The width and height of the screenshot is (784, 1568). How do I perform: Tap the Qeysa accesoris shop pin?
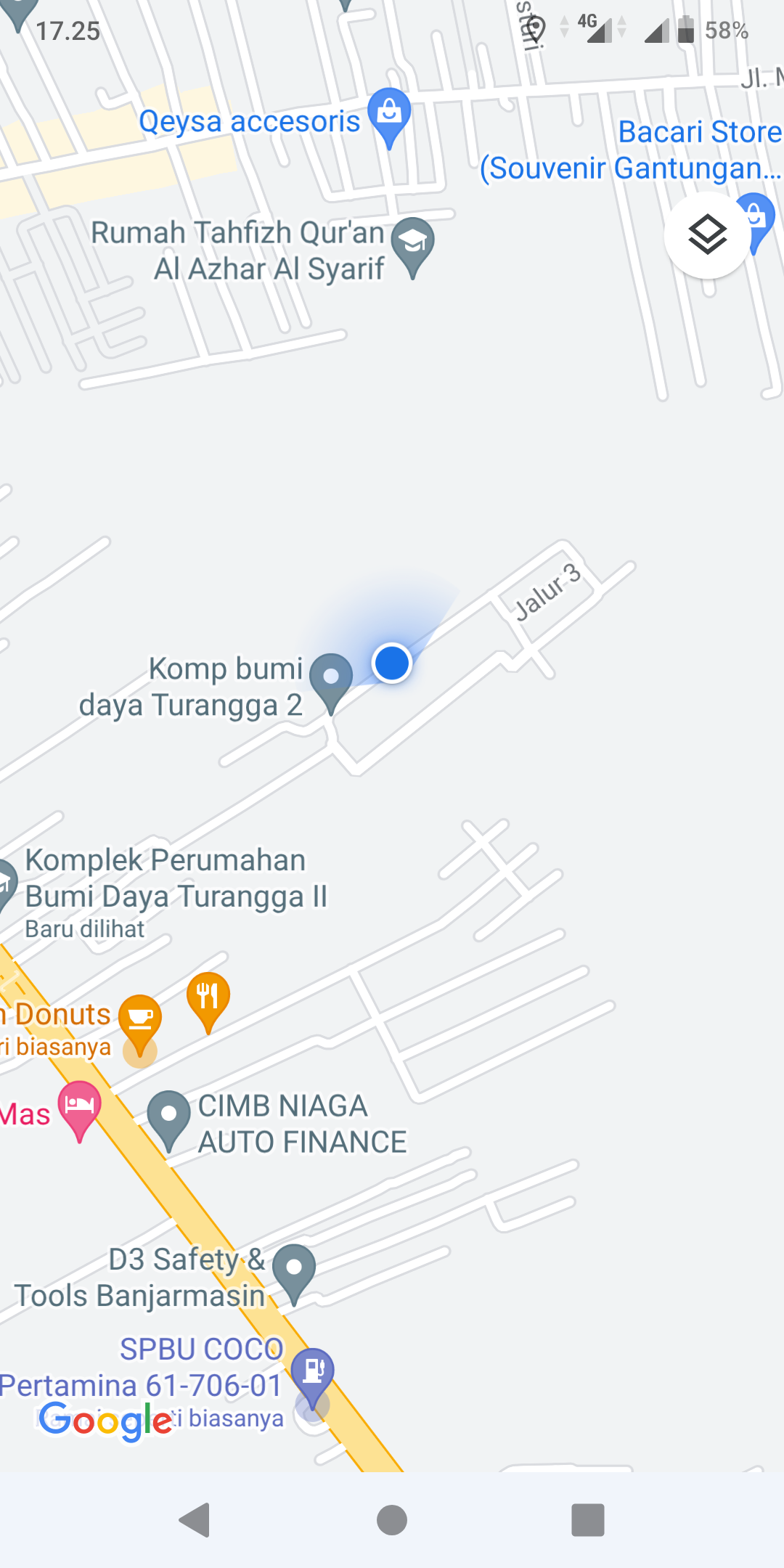389,113
